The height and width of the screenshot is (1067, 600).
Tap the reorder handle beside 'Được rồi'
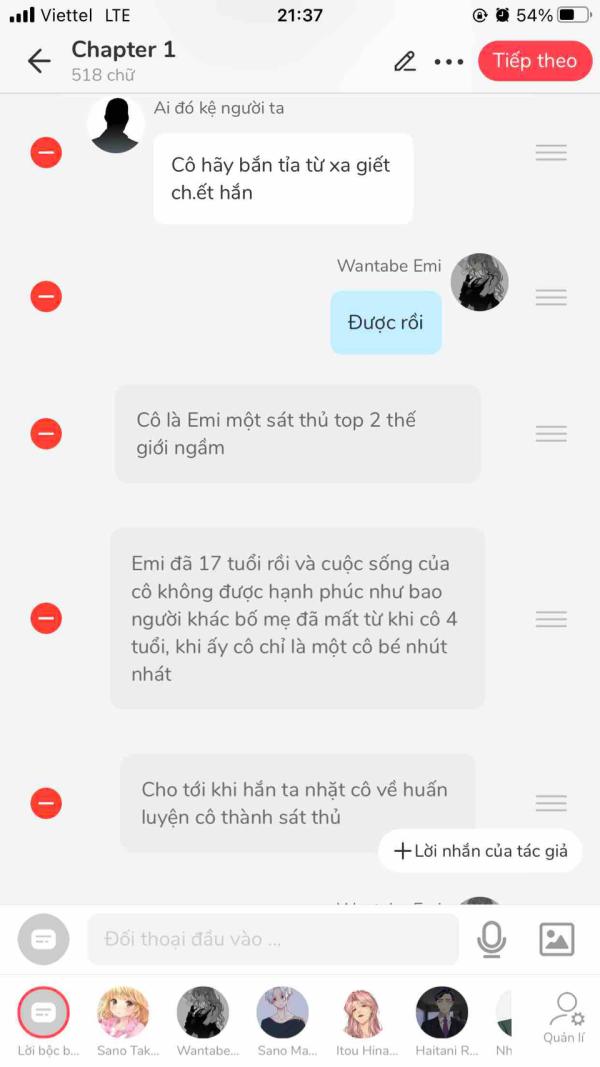(x=551, y=297)
